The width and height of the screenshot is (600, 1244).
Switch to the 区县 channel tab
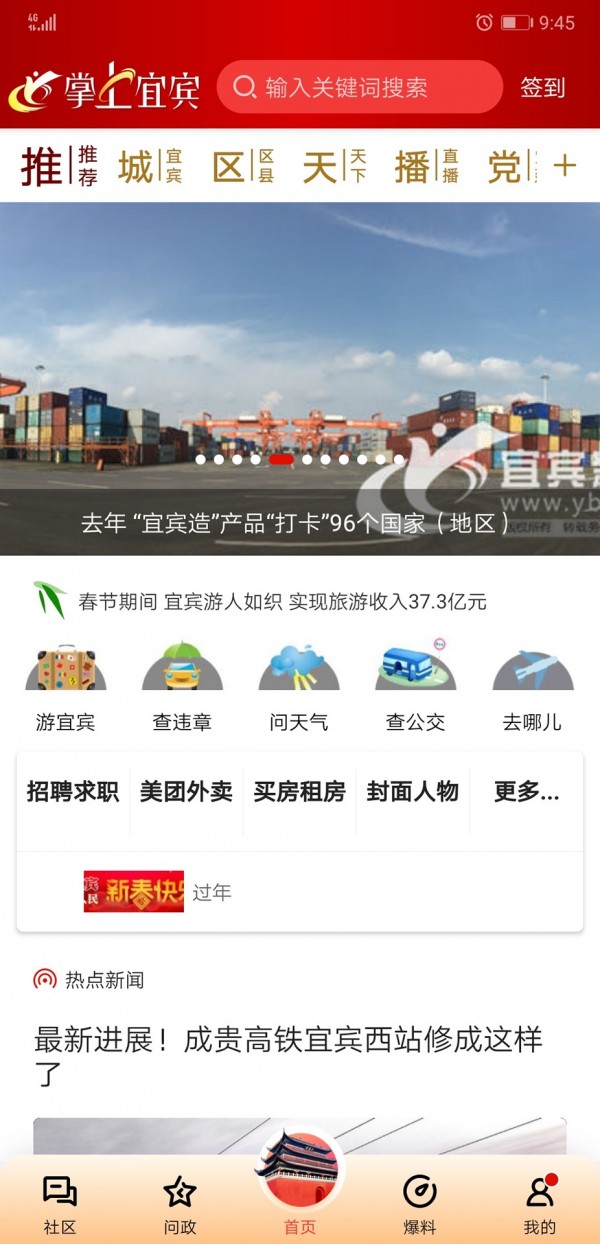244,167
